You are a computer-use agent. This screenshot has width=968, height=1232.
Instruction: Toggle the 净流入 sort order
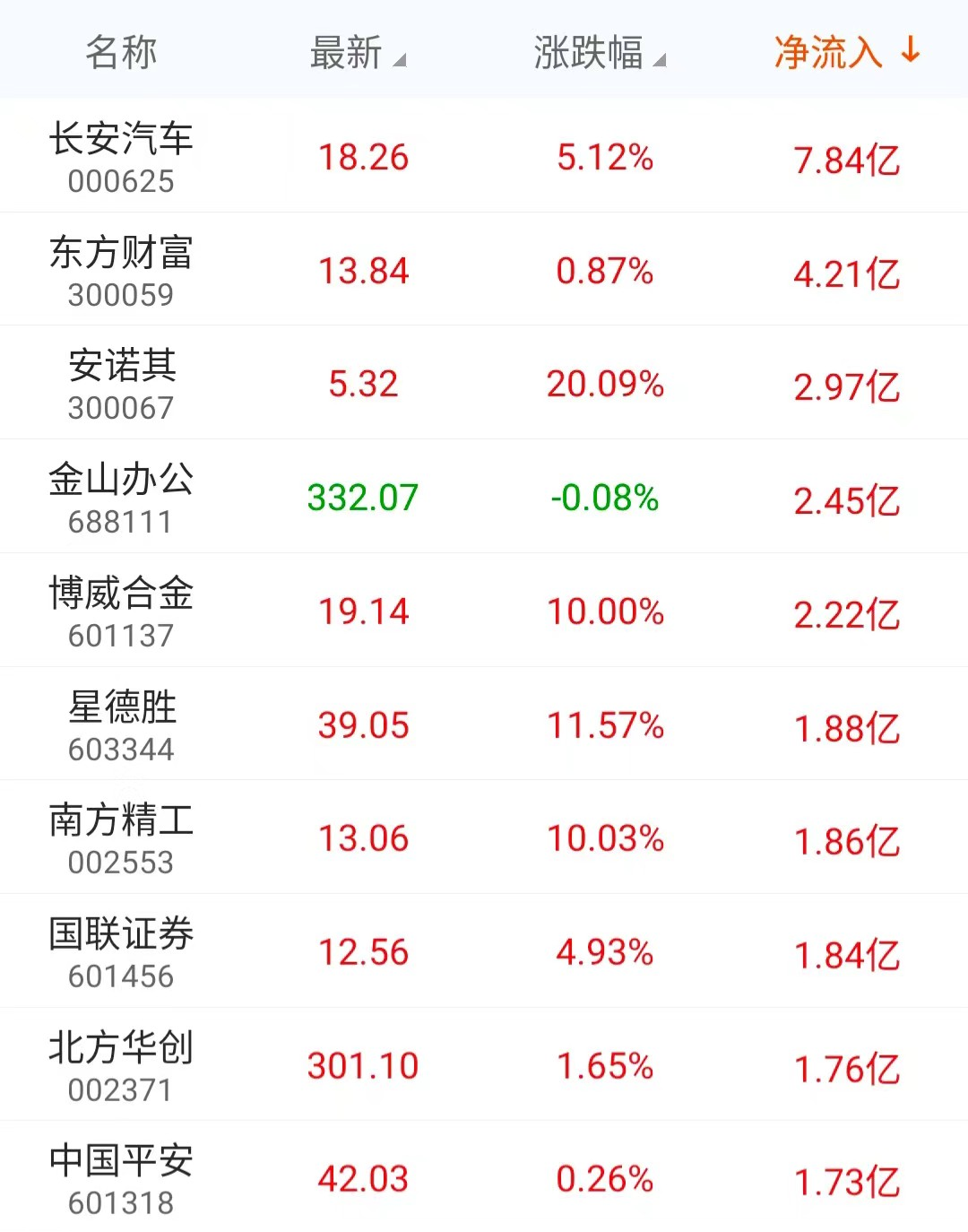tap(846, 52)
